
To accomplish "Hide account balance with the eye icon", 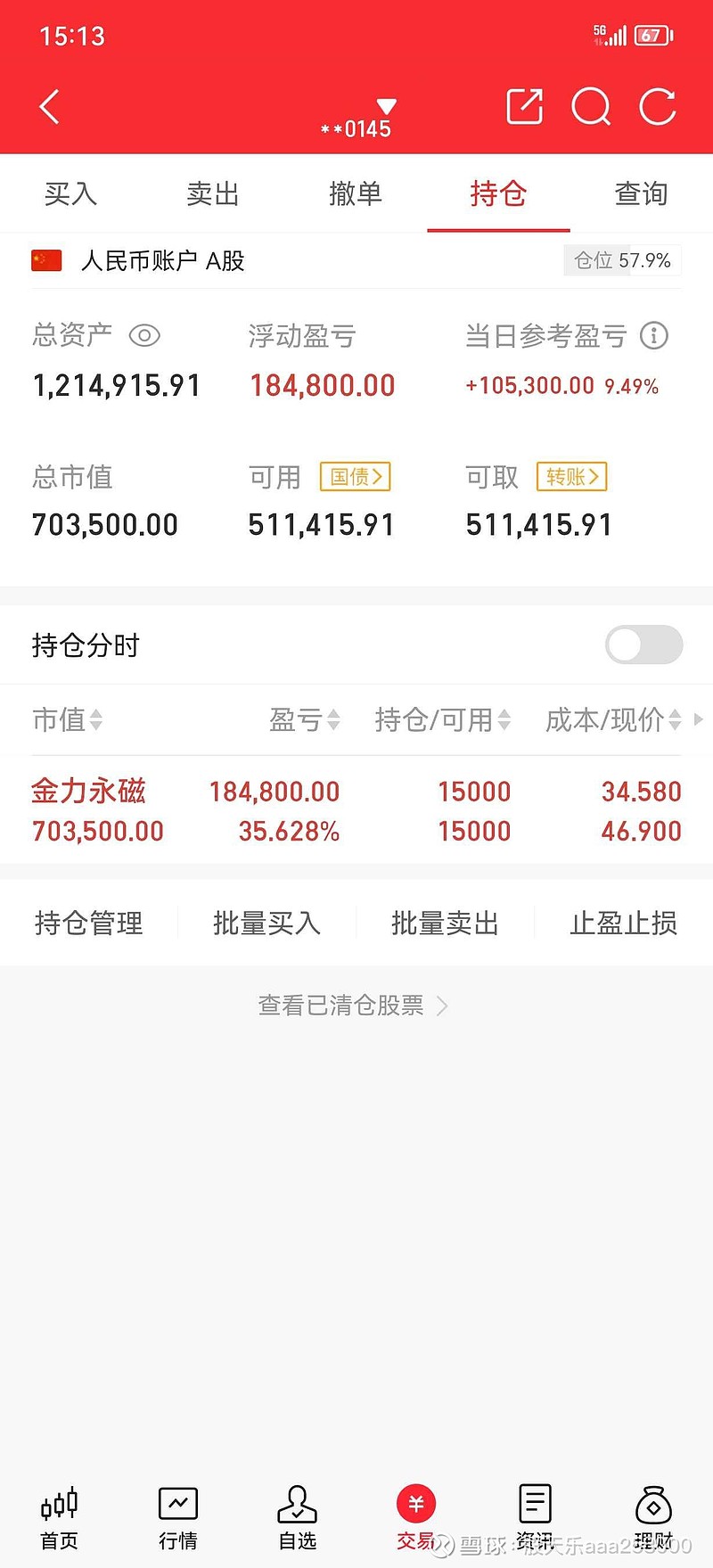I will click(x=144, y=335).
